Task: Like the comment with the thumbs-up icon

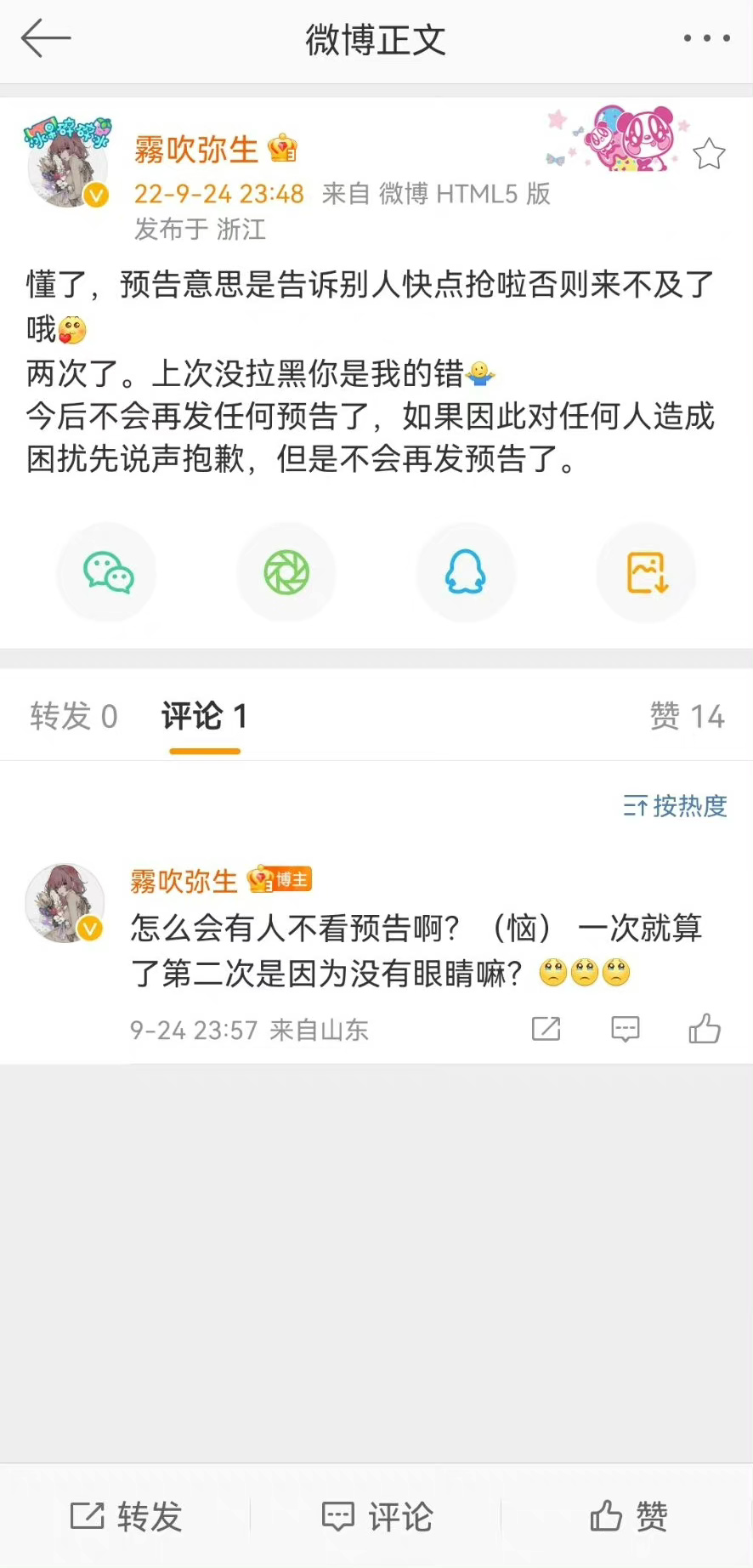Action: click(x=705, y=1030)
